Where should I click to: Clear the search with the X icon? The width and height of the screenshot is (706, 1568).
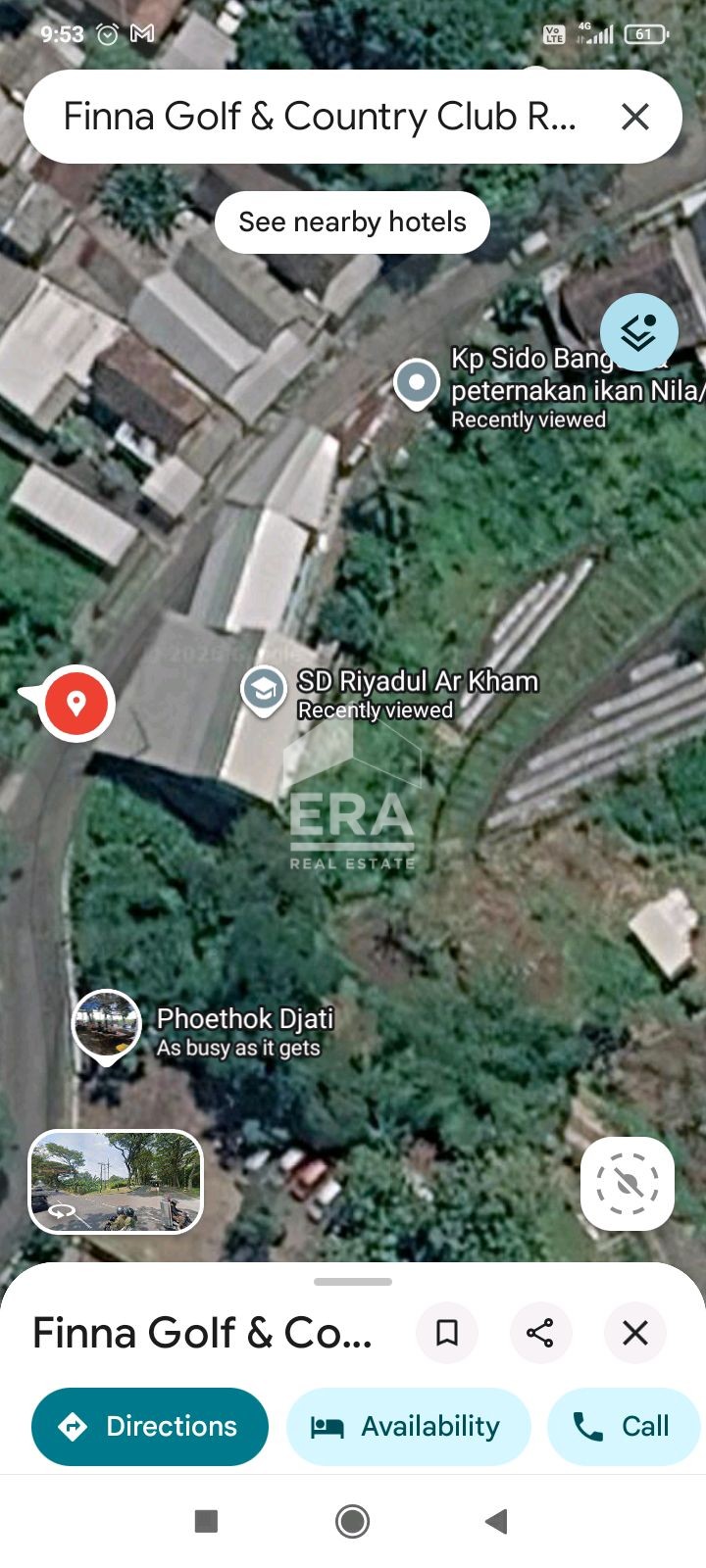[635, 117]
